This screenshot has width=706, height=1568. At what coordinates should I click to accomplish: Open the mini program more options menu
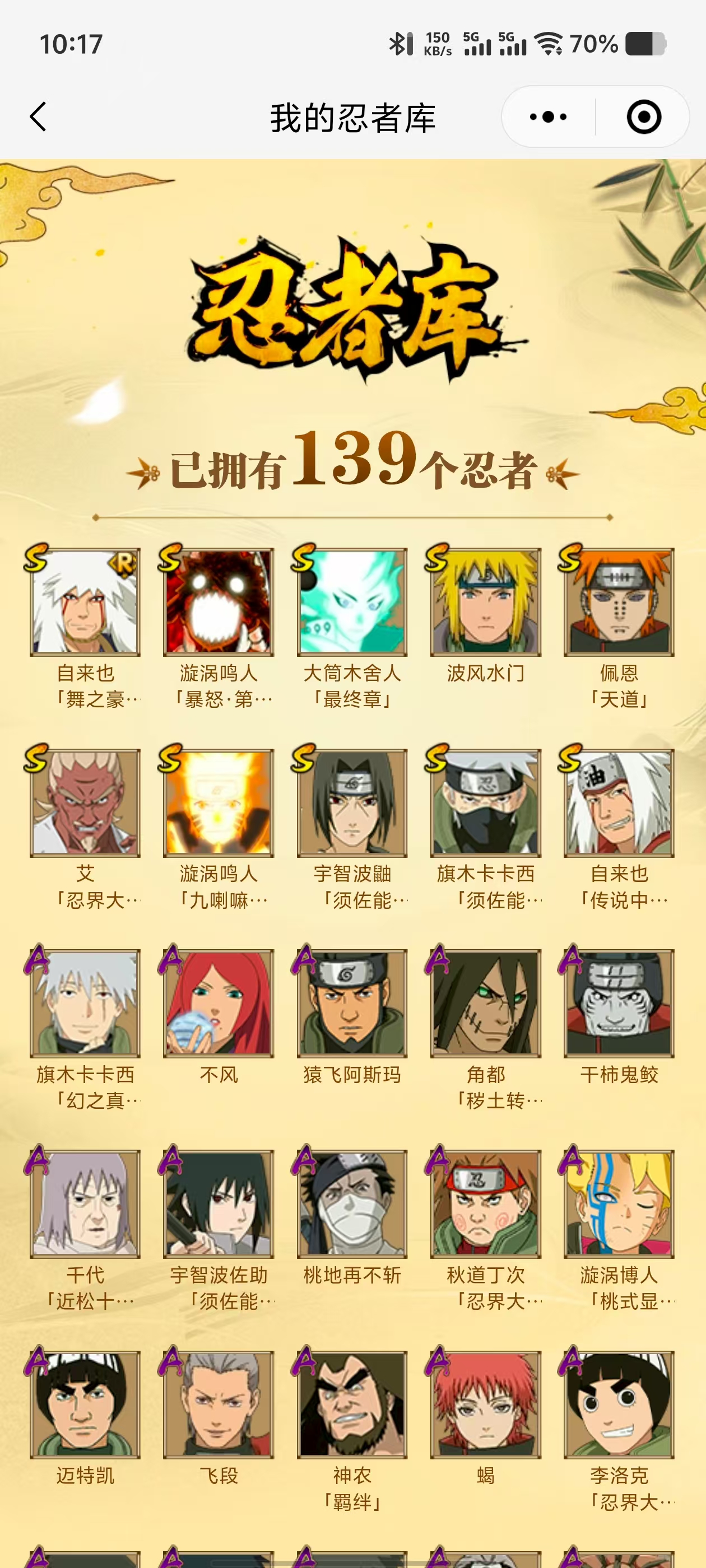(547, 116)
